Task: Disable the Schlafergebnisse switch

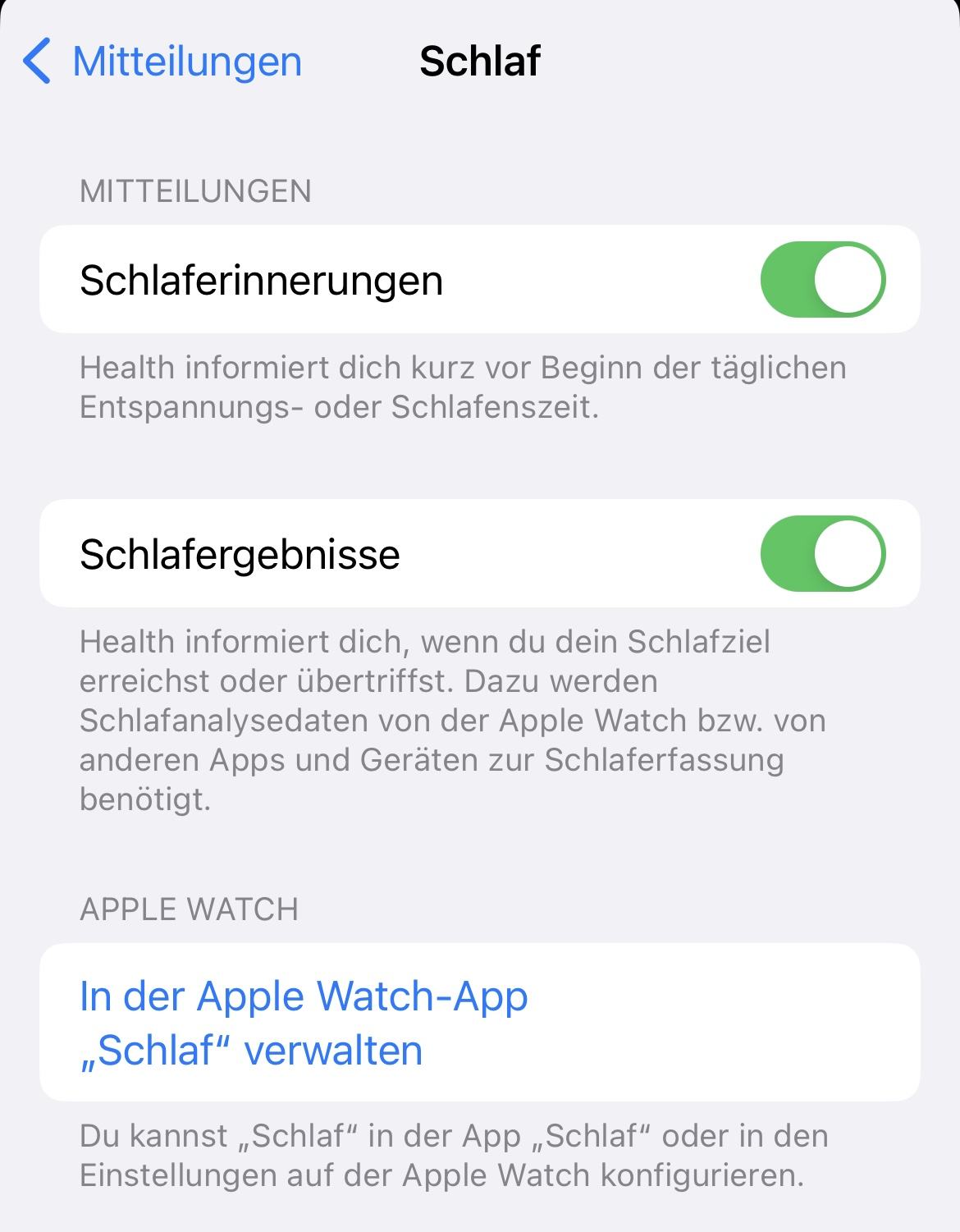Action: tap(822, 554)
